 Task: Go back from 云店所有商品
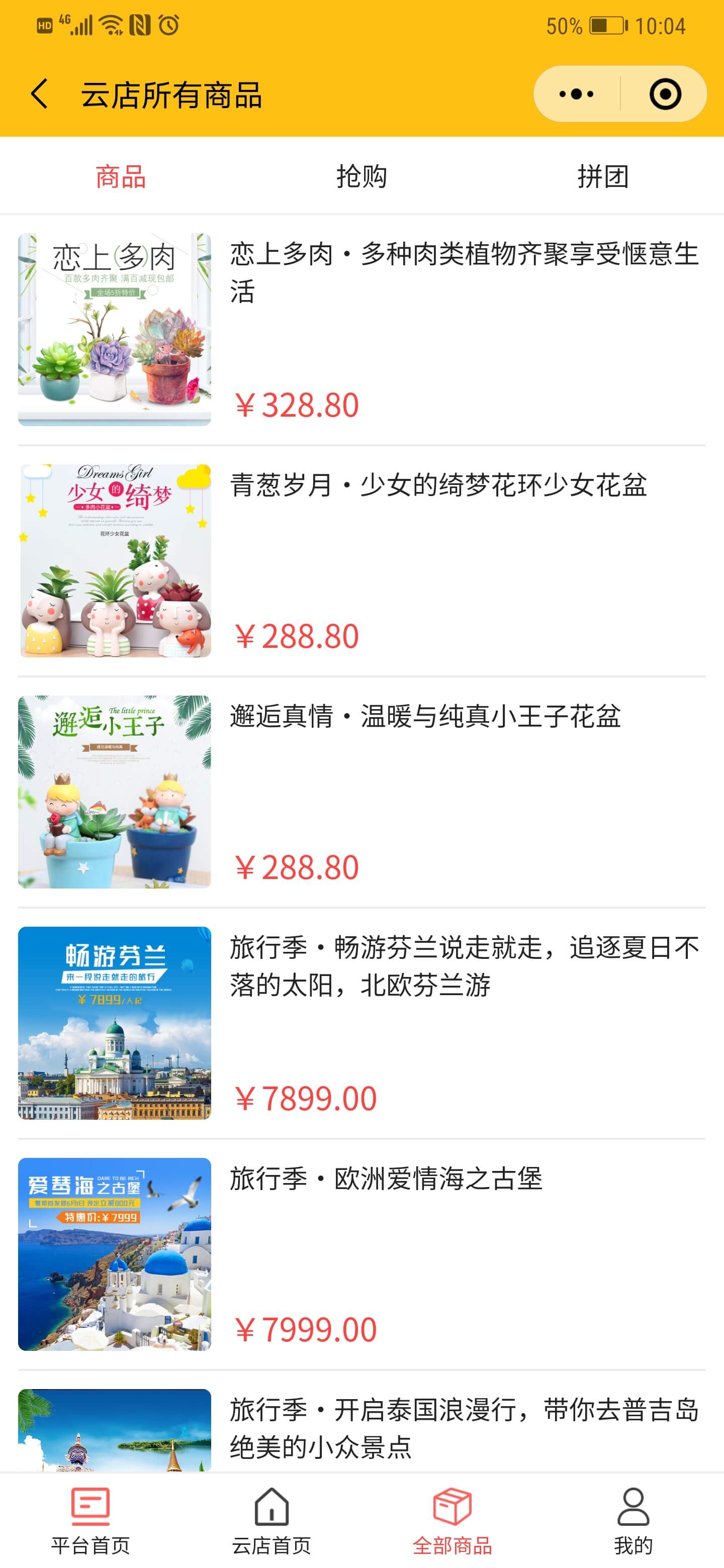point(40,94)
